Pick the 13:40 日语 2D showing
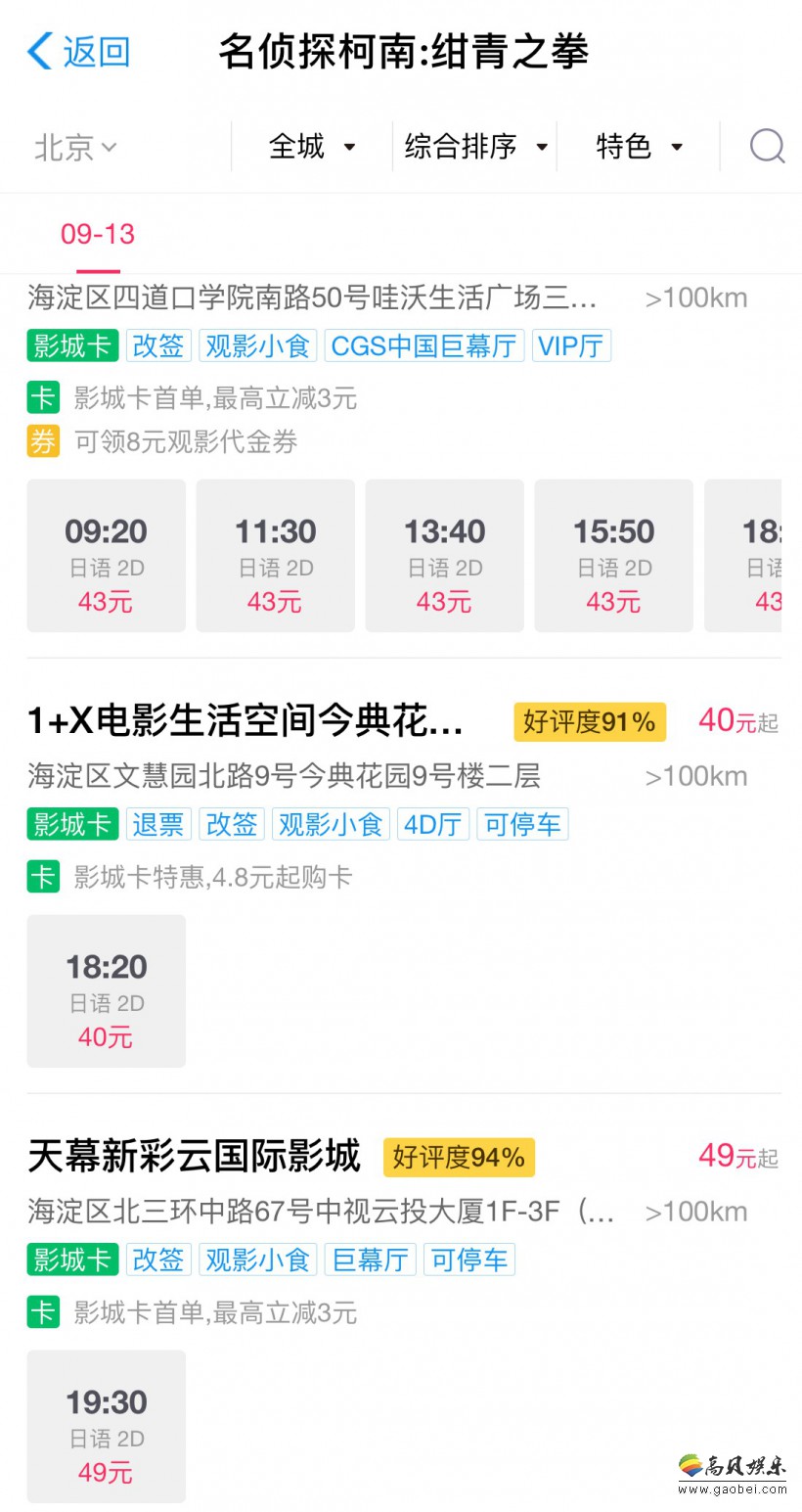Viewport: 802px width, 1512px height. coord(445,556)
